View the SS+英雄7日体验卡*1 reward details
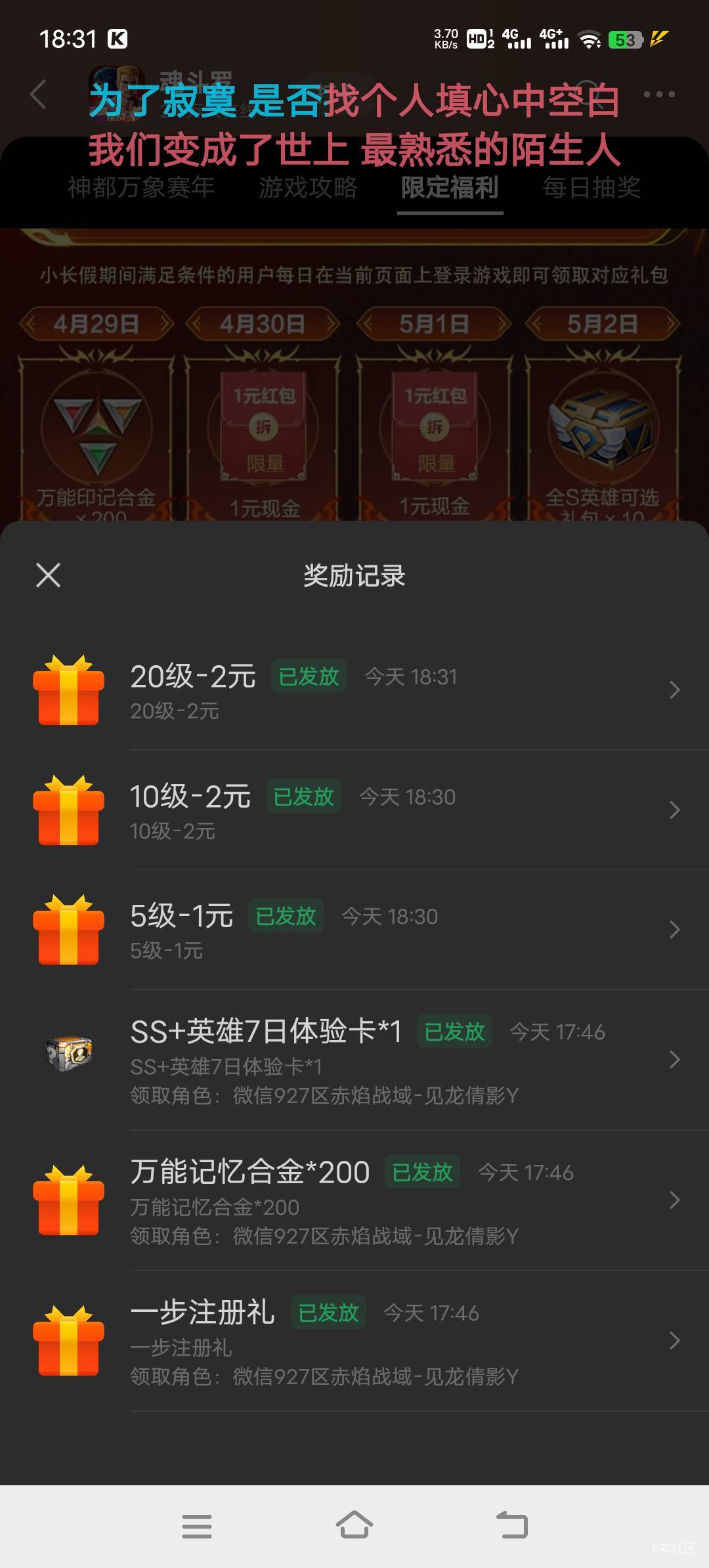The image size is (709, 1568). click(x=354, y=1059)
